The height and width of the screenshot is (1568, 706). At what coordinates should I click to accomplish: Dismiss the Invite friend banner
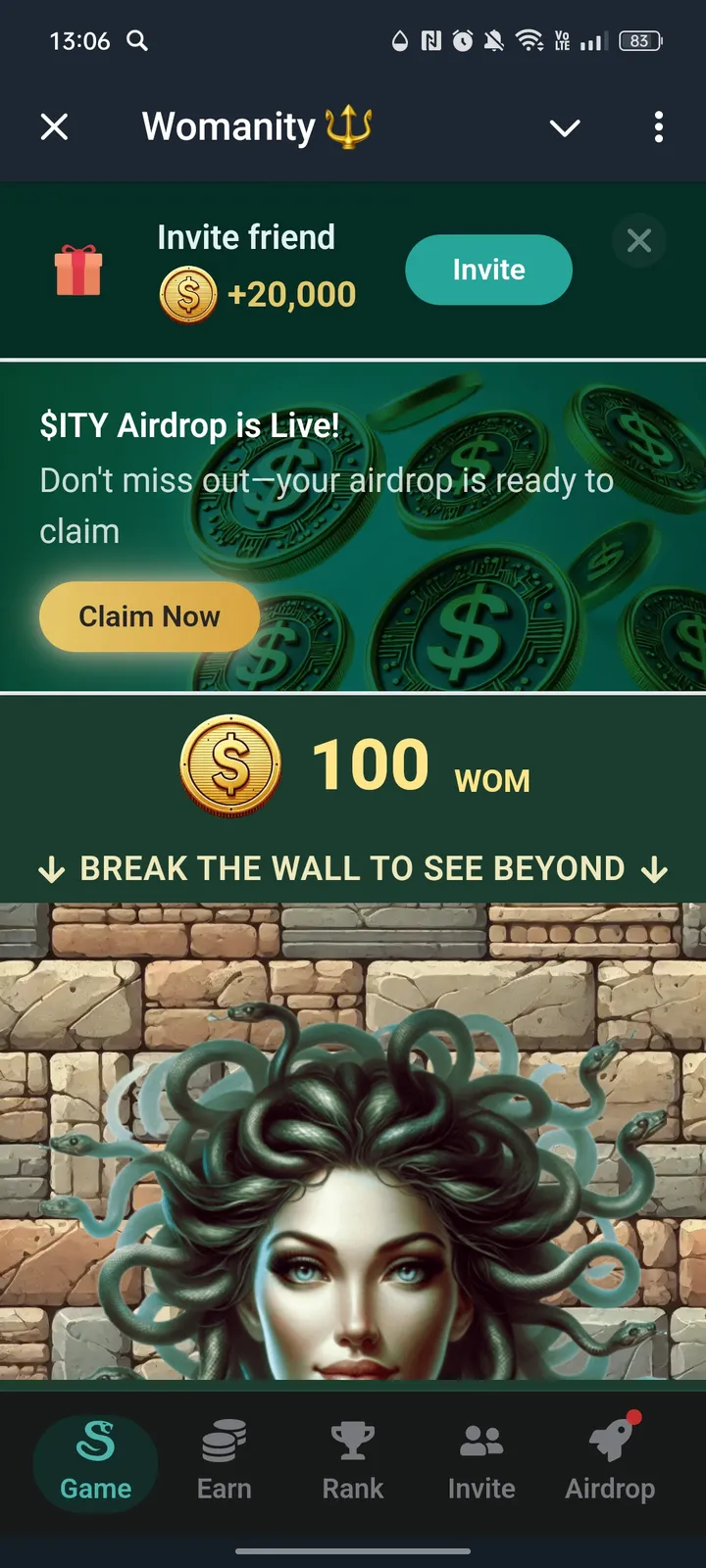click(x=639, y=240)
